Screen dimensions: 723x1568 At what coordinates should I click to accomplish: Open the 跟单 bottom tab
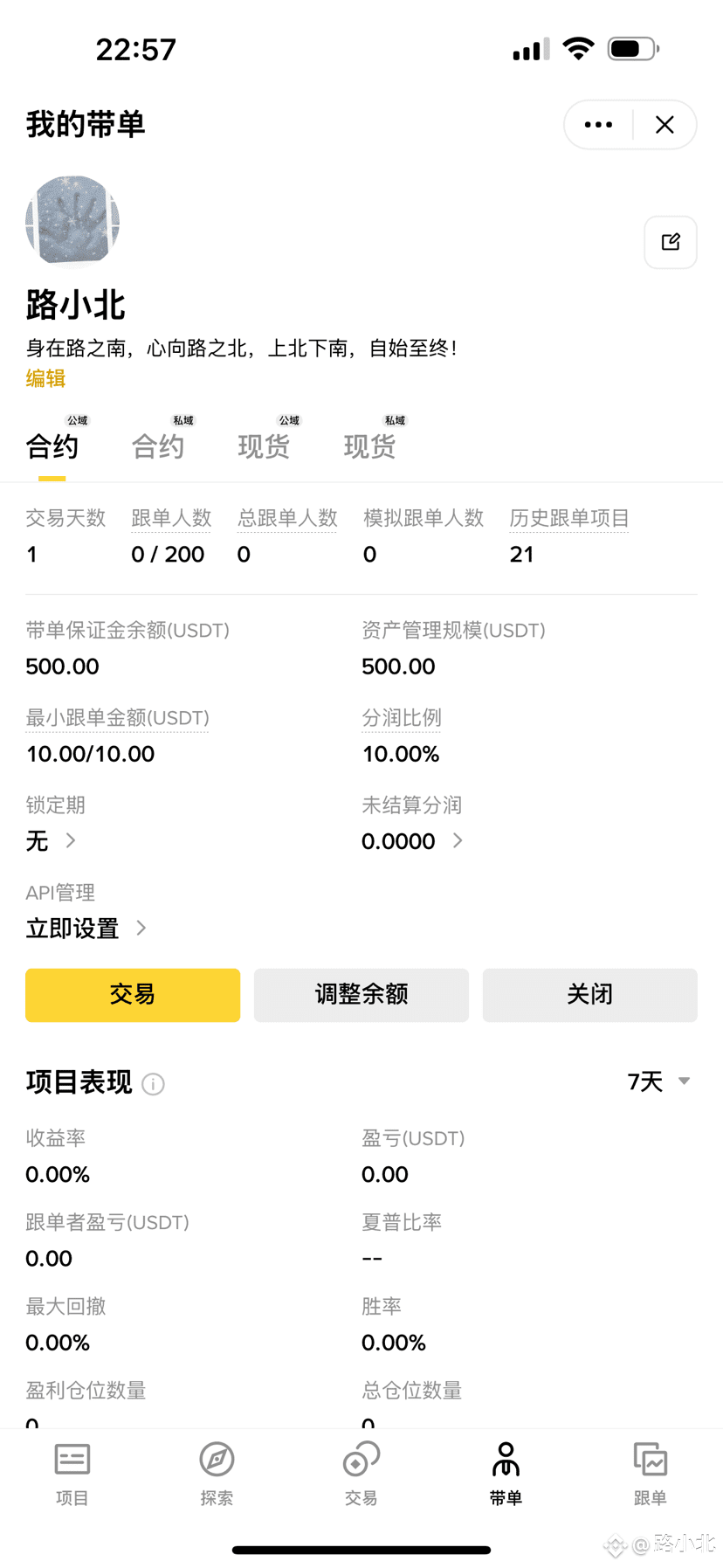[650, 1474]
